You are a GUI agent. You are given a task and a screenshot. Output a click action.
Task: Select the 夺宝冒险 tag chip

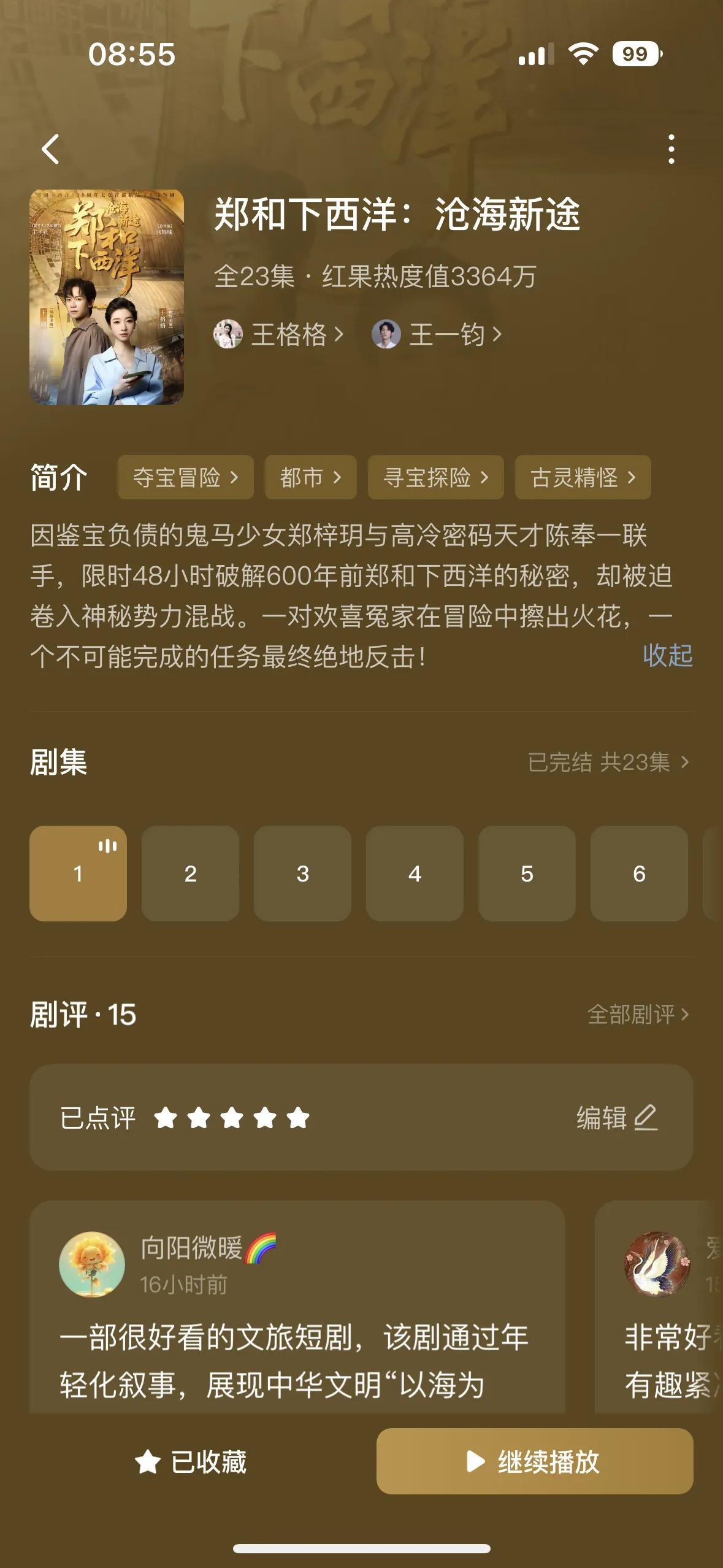click(x=185, y=477)
